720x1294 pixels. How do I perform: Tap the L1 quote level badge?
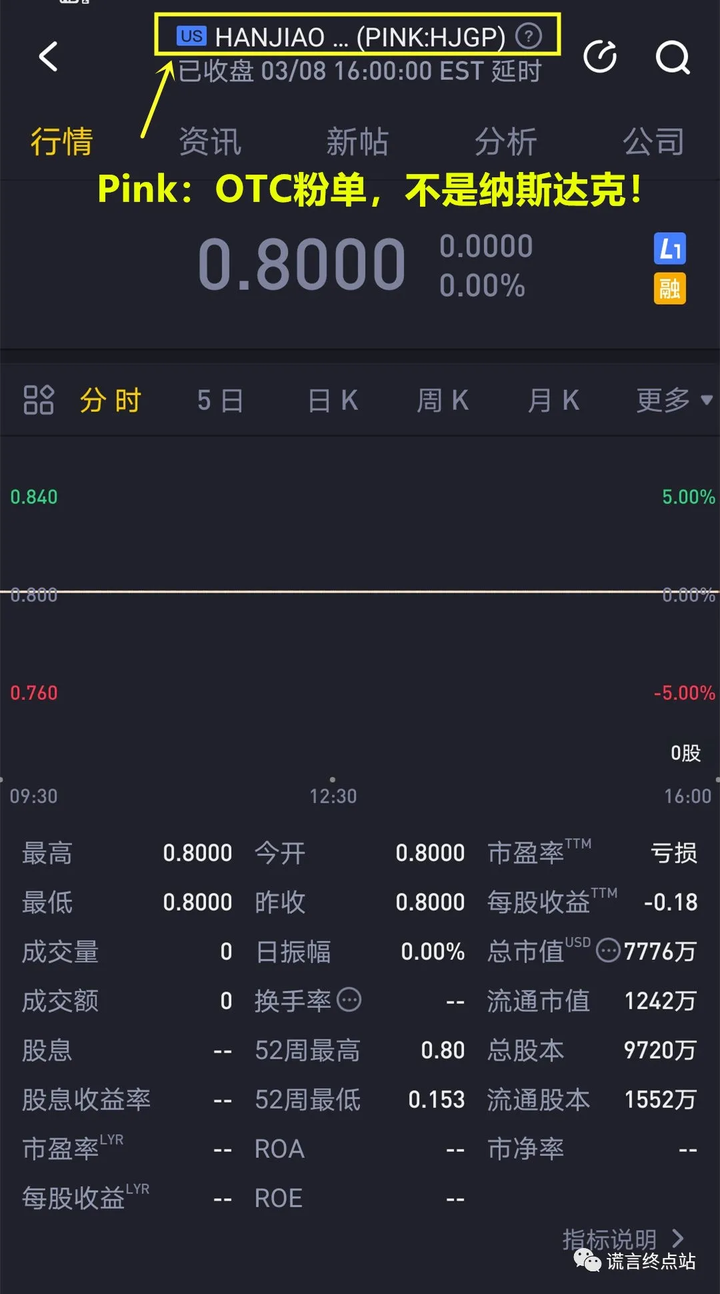(670, 247)
